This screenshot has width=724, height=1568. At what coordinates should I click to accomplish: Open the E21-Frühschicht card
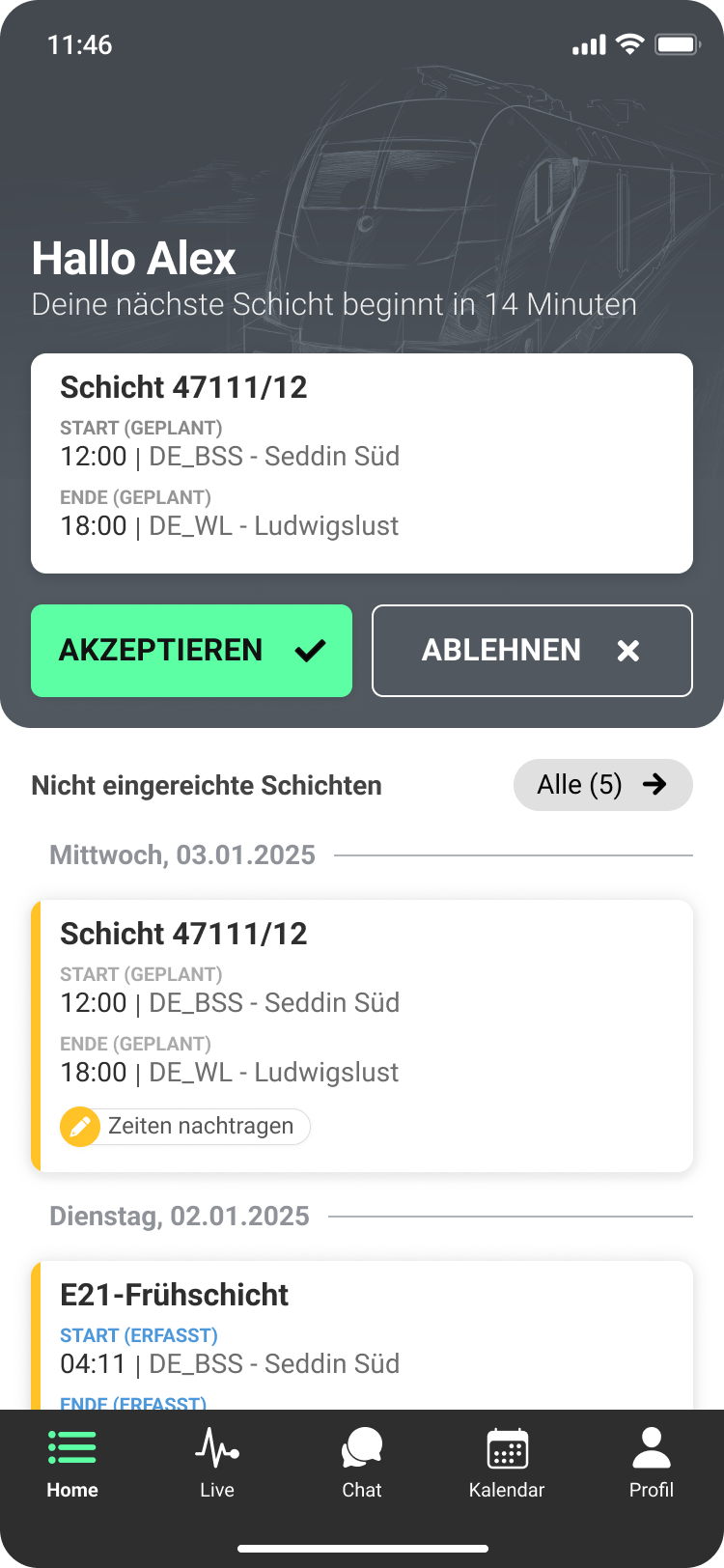pyautogui.click(x=362, y=1335)
